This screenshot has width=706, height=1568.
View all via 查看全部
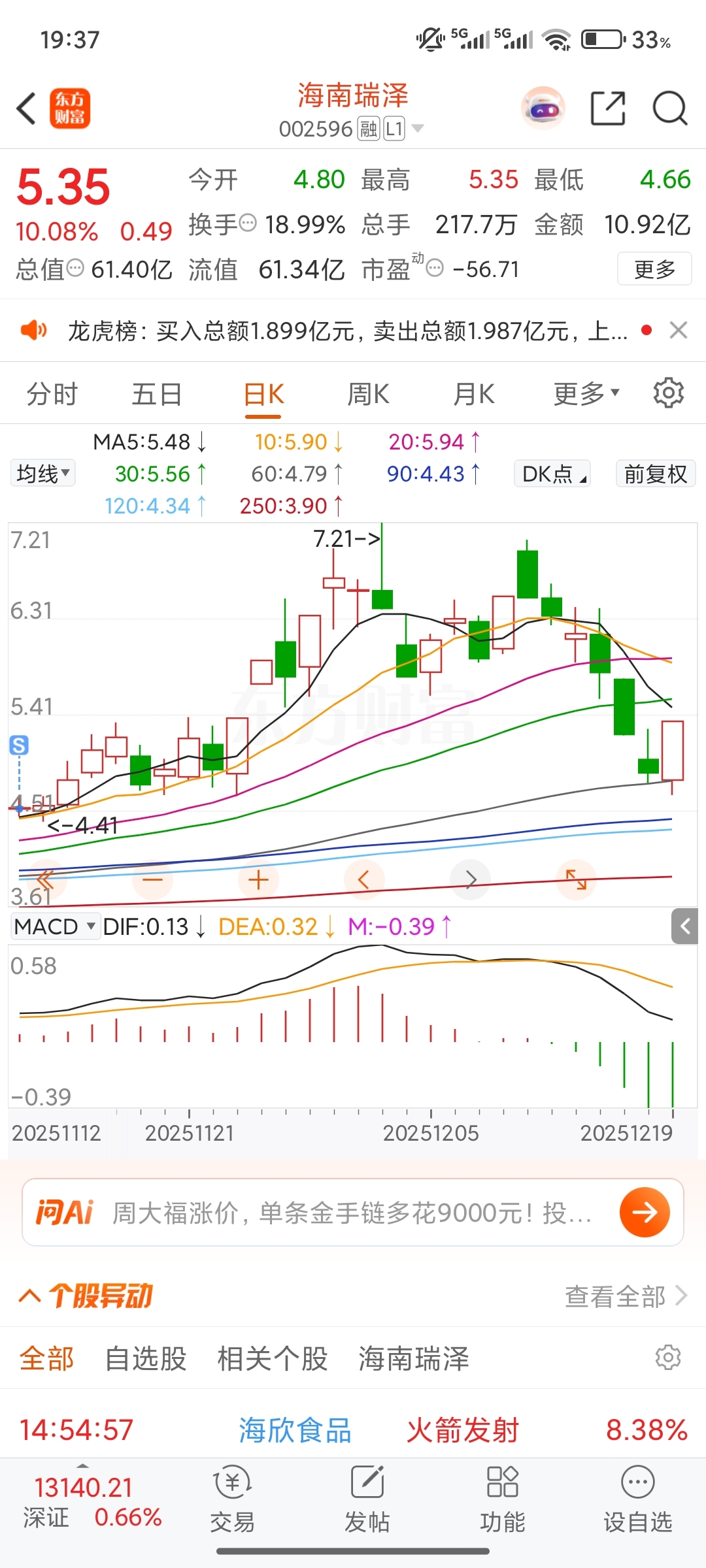625,1296
